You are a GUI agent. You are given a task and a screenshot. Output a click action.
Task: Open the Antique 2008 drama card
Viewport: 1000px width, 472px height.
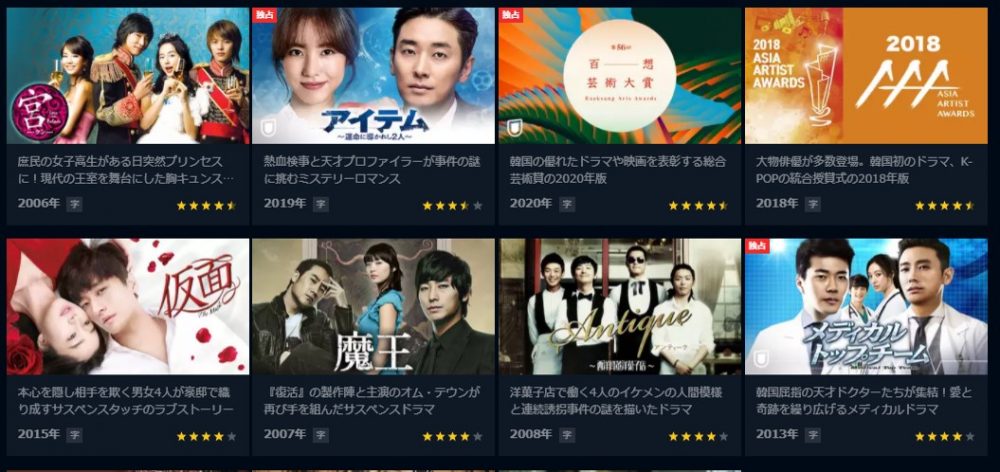tap(618, 307)
